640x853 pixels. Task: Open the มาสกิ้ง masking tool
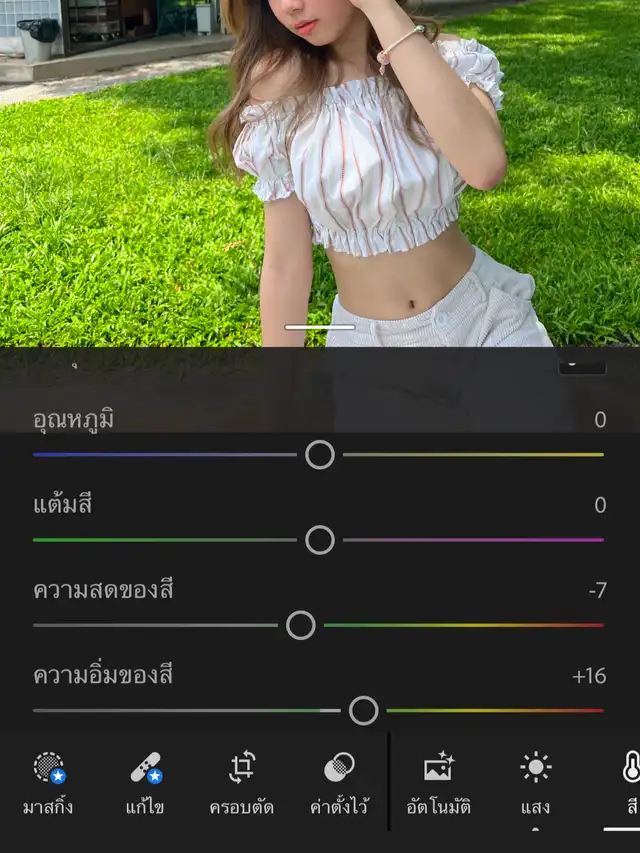point(48,783)
